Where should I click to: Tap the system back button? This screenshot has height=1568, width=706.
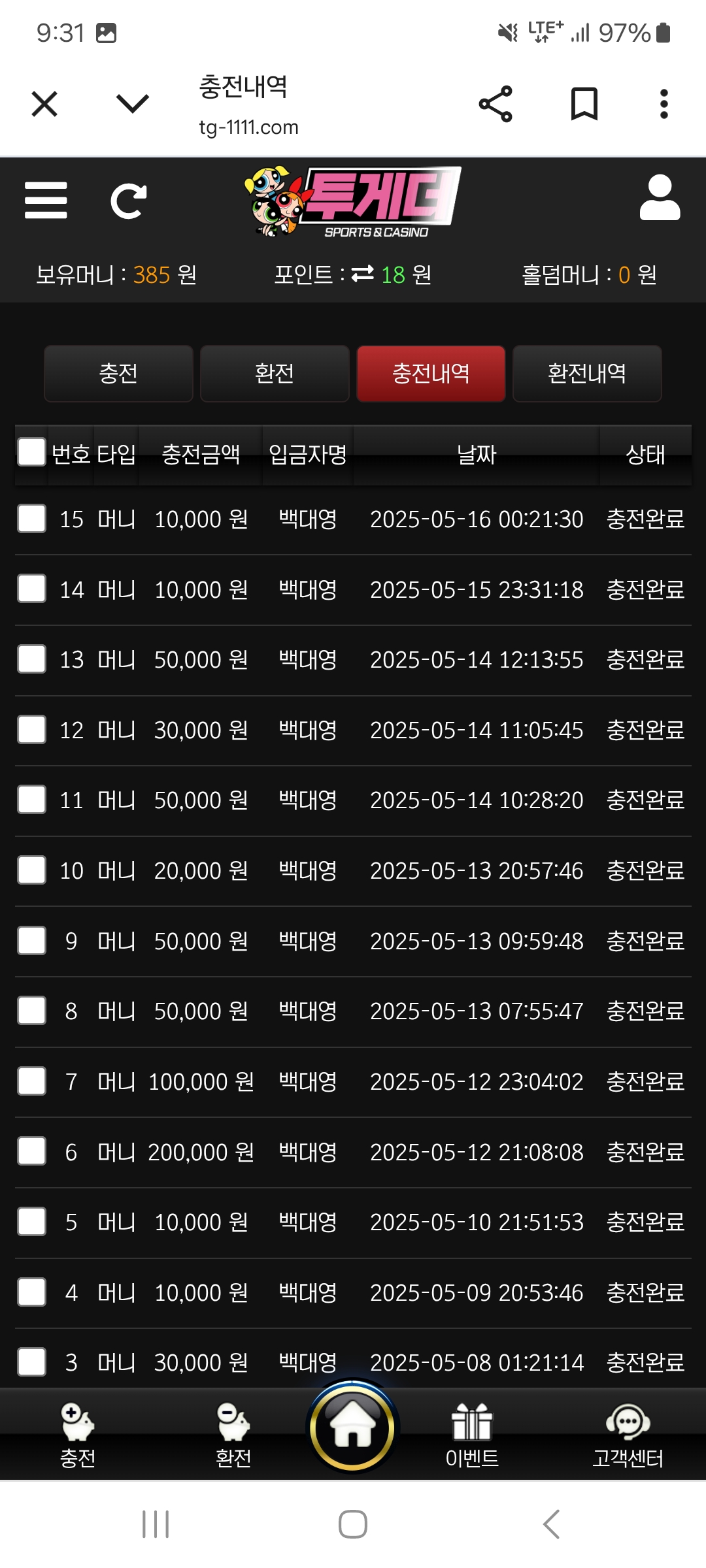[x=551, y=1524]
